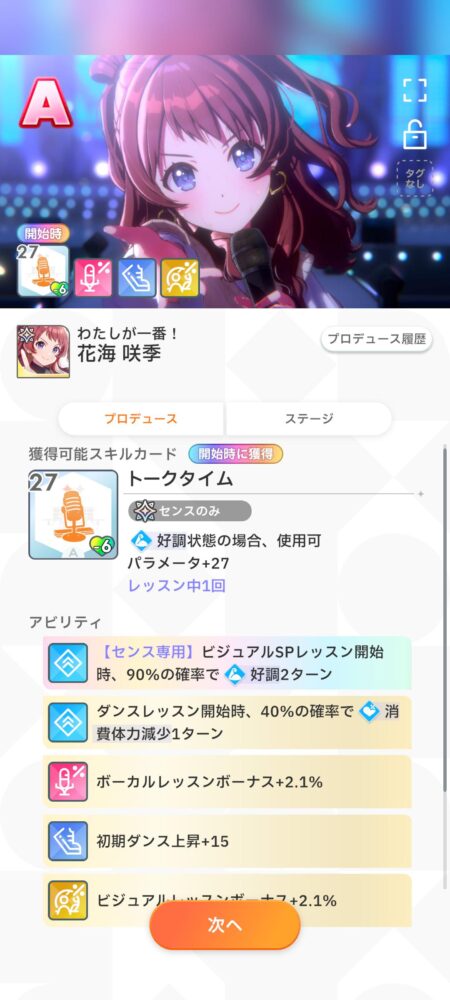Select the pink vocal ability icon over the image
450x1000 pixels.
[93, 277]
